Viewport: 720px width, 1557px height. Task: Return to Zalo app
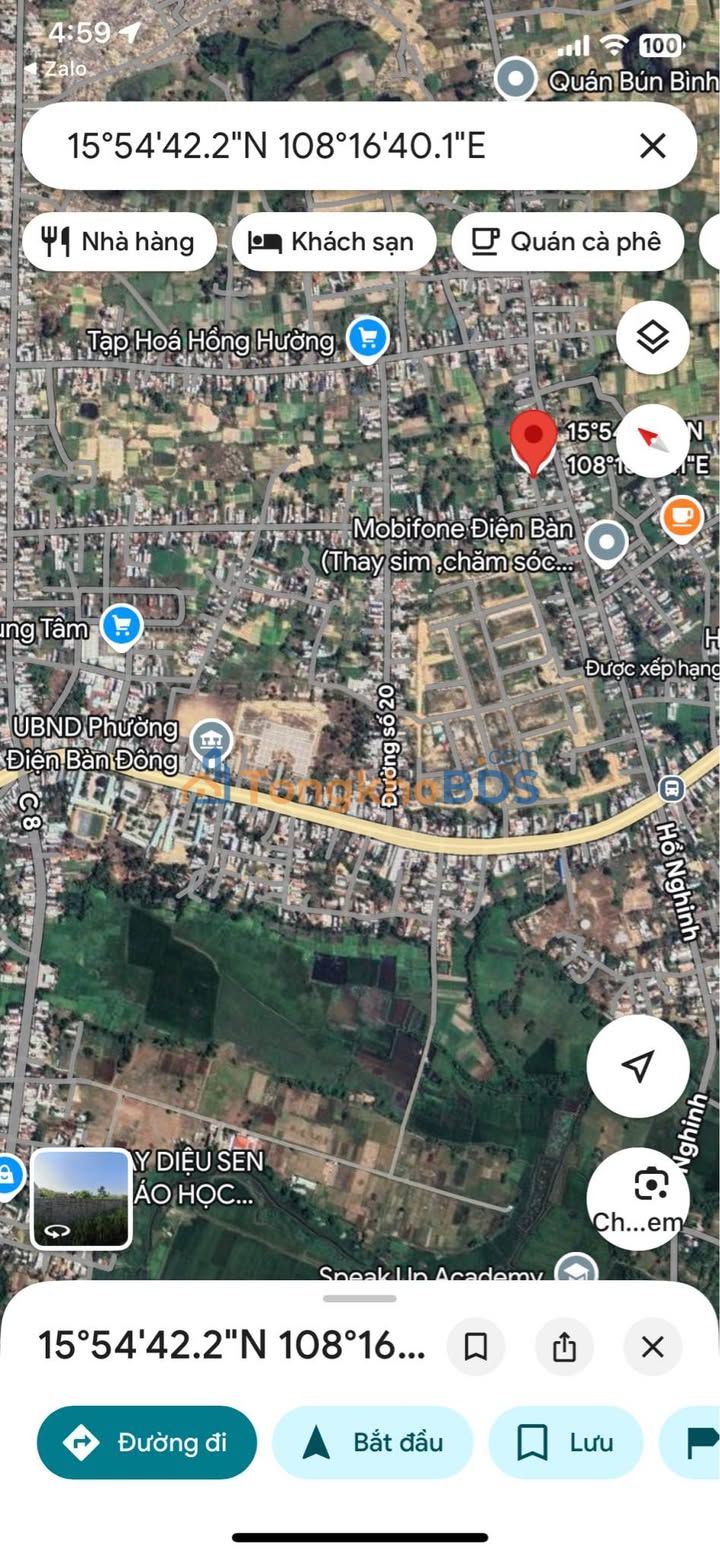tap(56, 69)
